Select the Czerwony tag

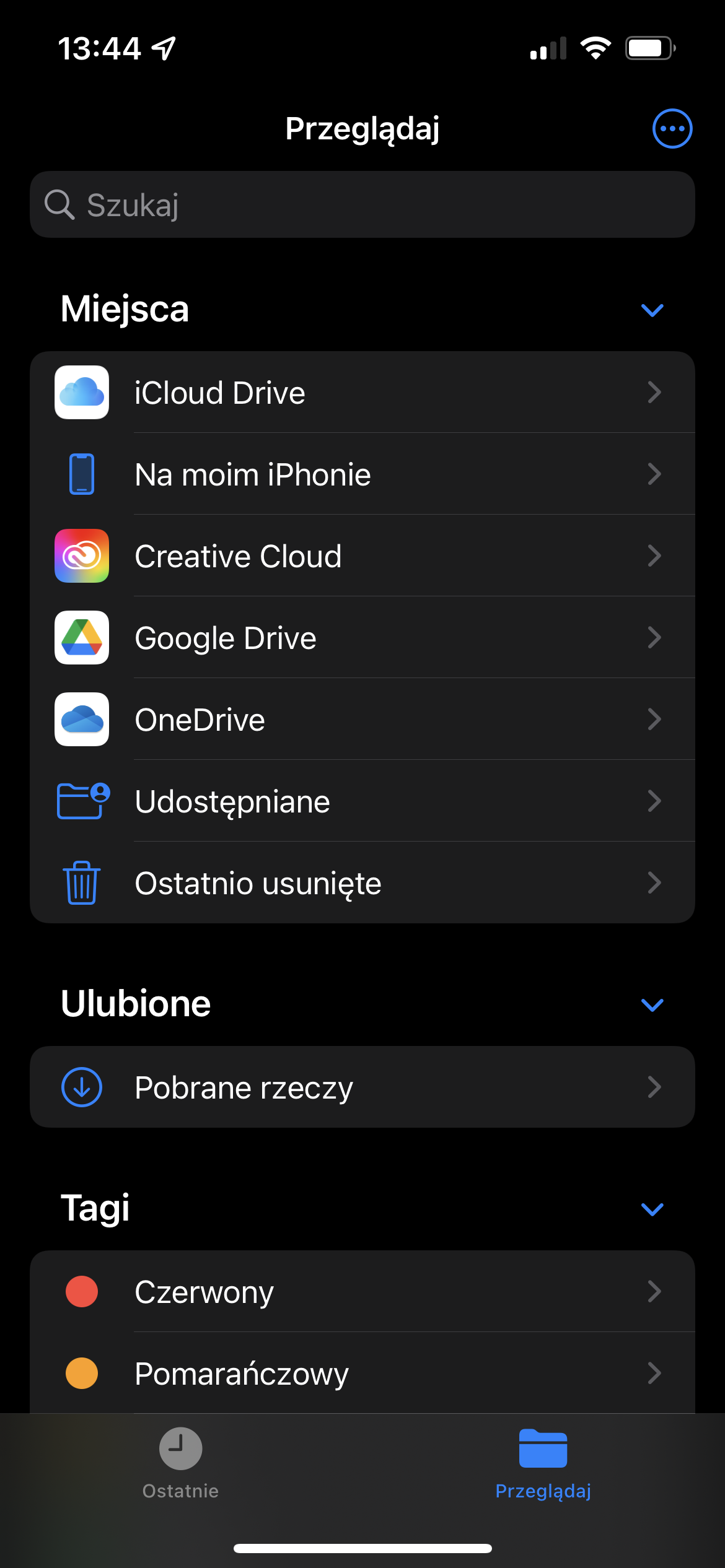click(362, 1292)
